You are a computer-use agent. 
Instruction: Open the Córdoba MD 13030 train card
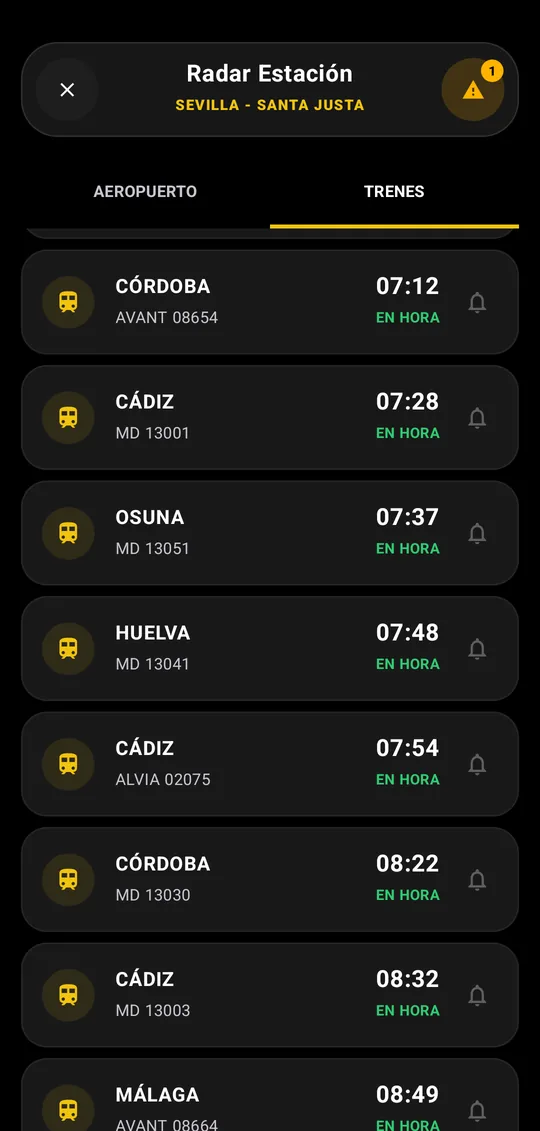coord(270,879)
